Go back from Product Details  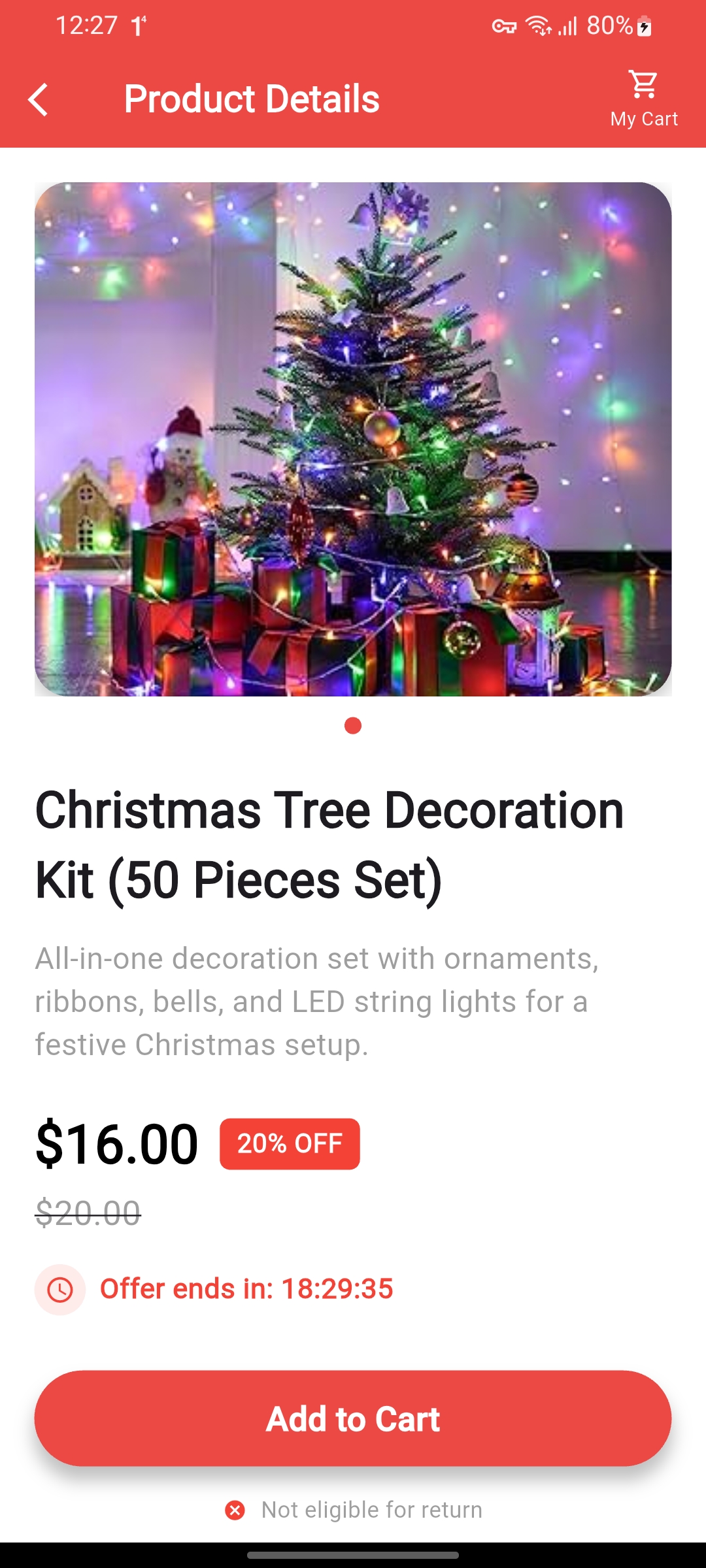pyautogui.click(x=39, y=99)
